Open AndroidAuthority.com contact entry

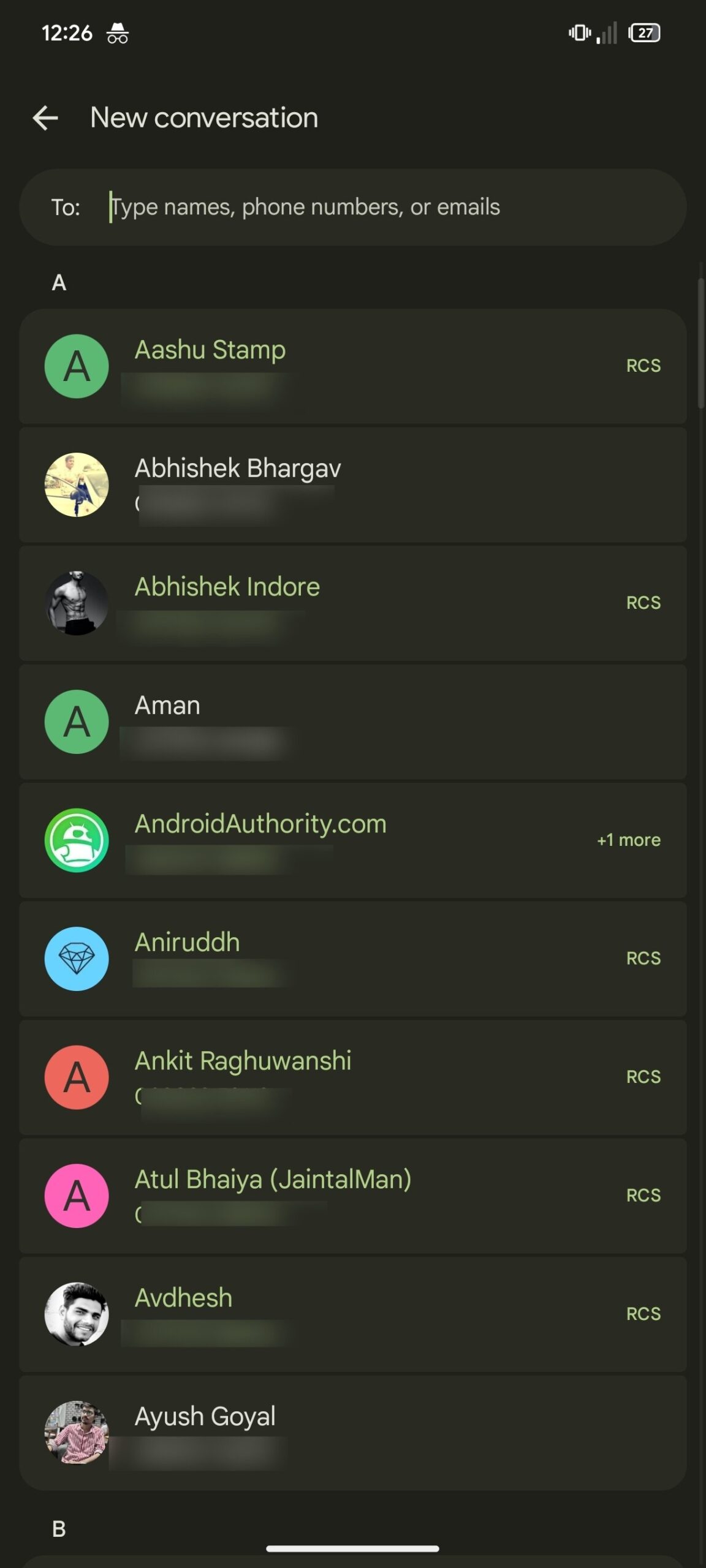tap(353, 840)
